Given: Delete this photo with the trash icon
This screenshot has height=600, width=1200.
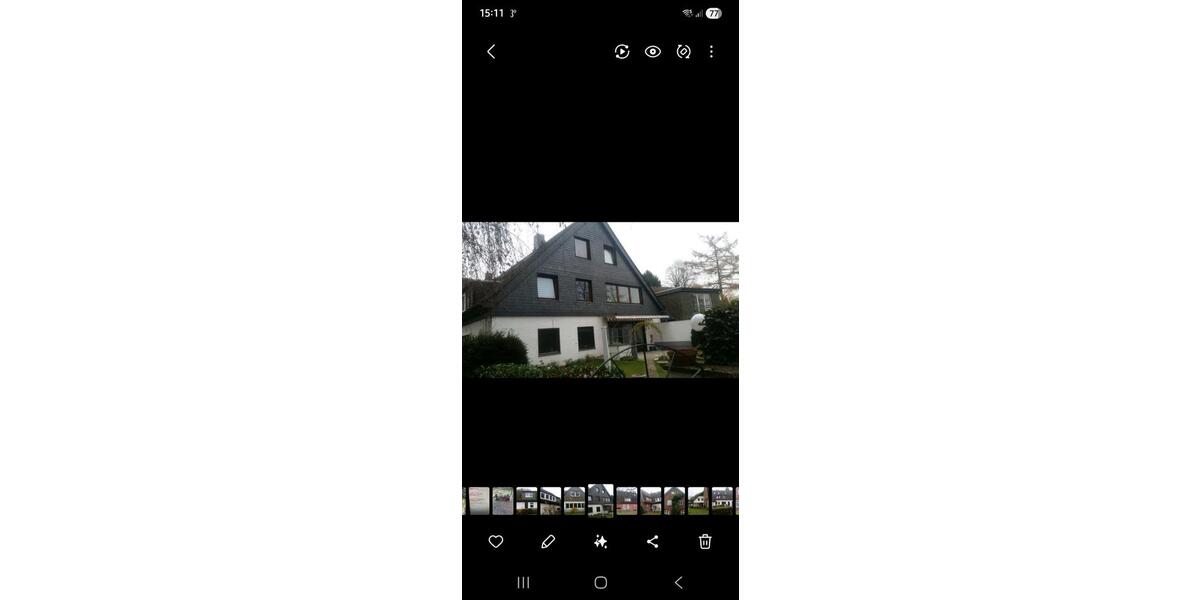Looking at the screenshot, I should click(x=705, y=542).
